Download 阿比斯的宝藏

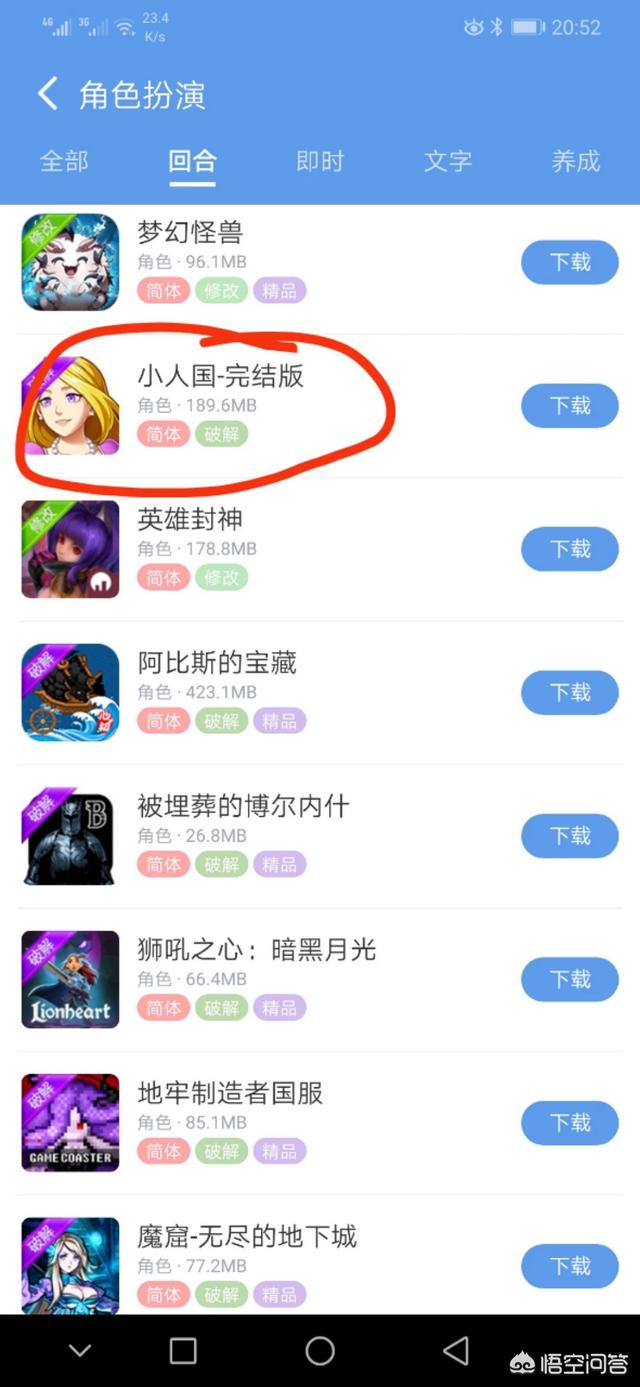(570, 692)
